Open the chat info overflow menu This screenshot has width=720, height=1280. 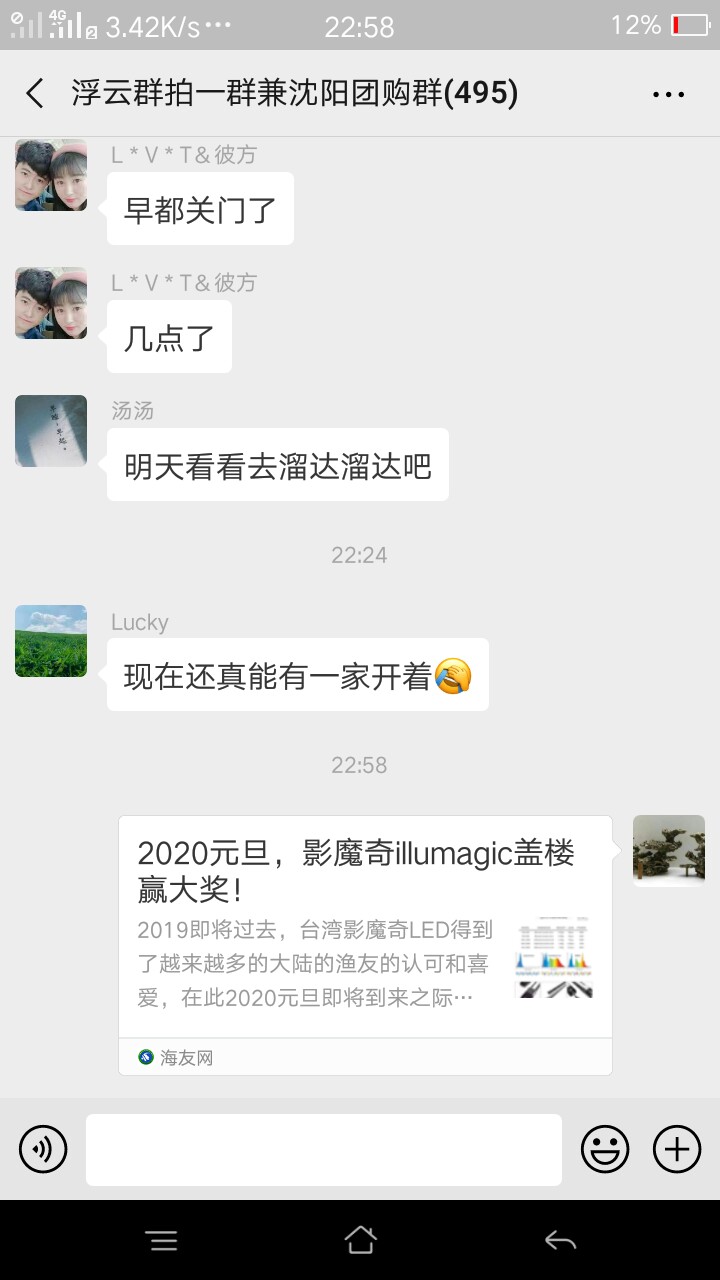click(668, 94)
